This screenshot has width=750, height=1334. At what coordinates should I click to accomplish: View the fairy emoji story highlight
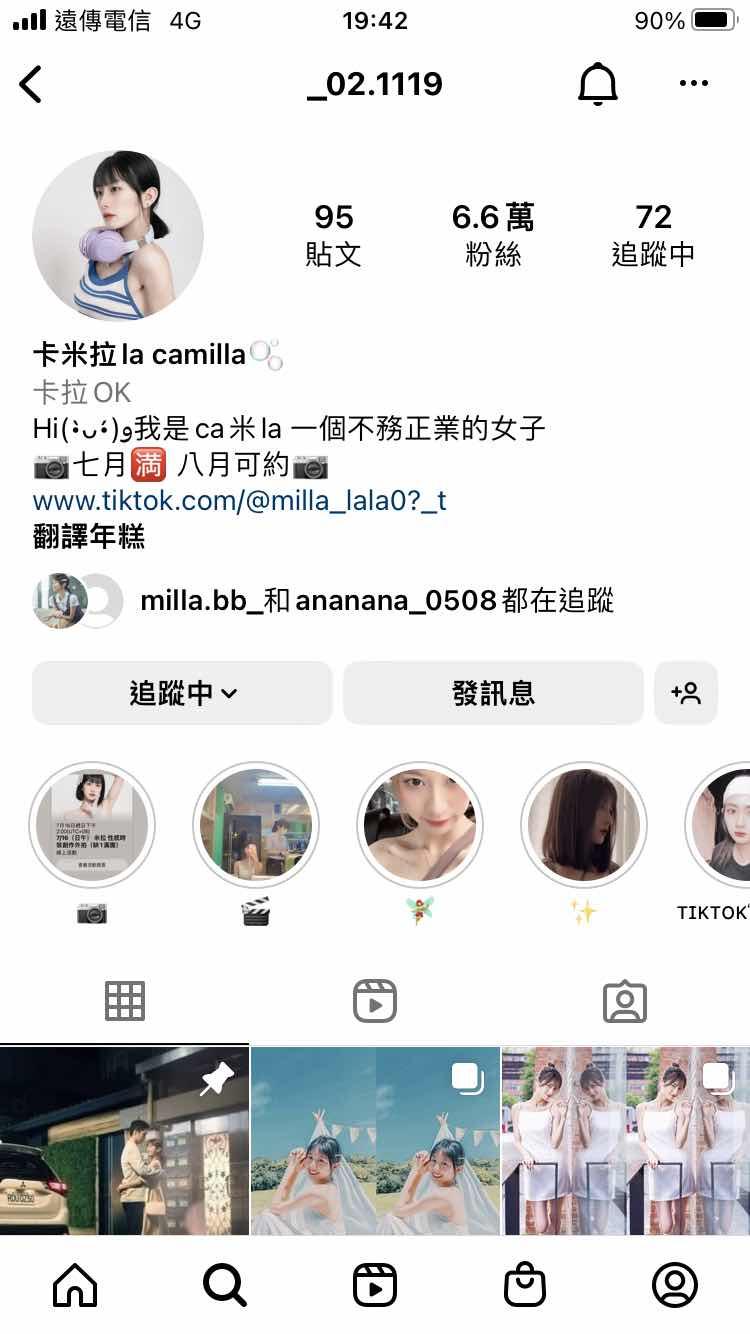pos(420,824)
